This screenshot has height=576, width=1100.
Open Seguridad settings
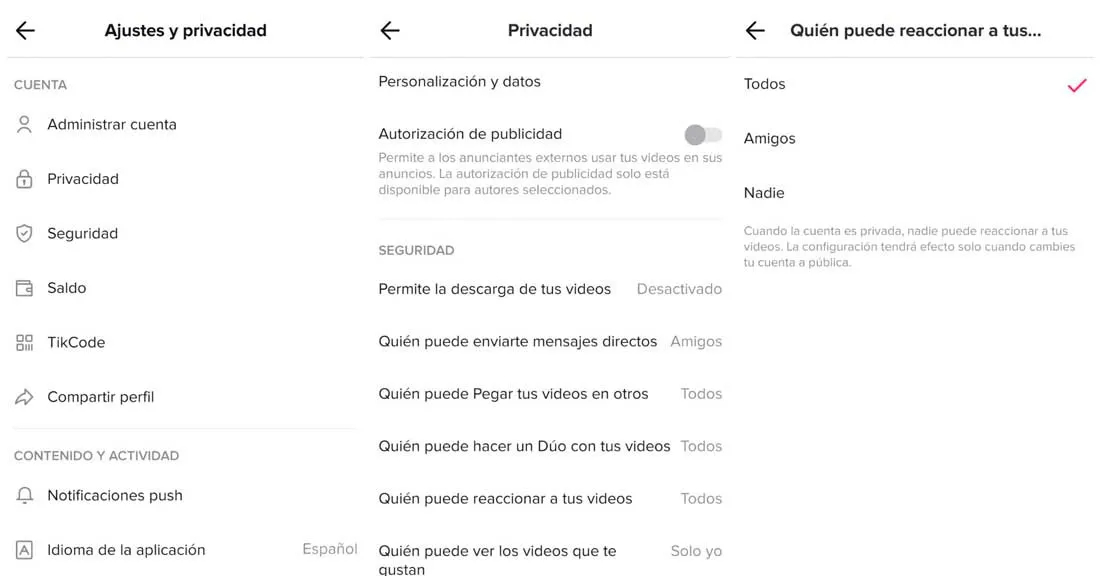[x=82, y=233]
